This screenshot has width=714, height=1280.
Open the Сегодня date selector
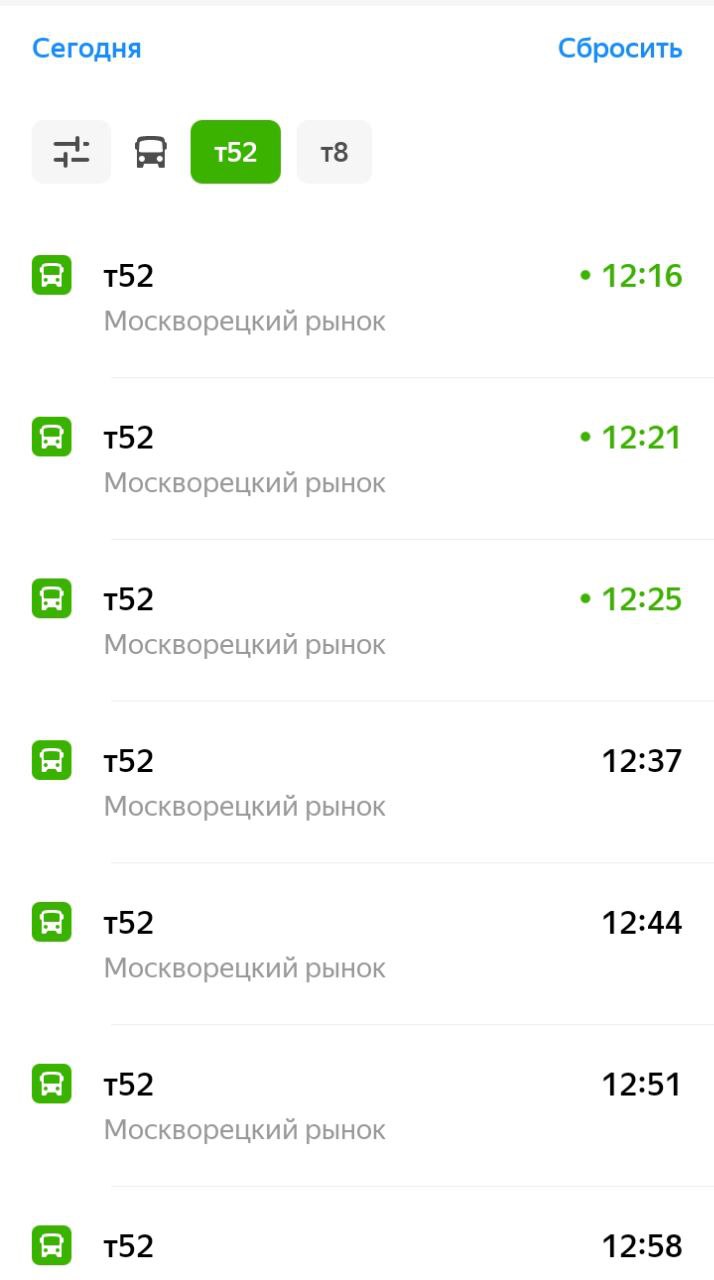point(87,48)
